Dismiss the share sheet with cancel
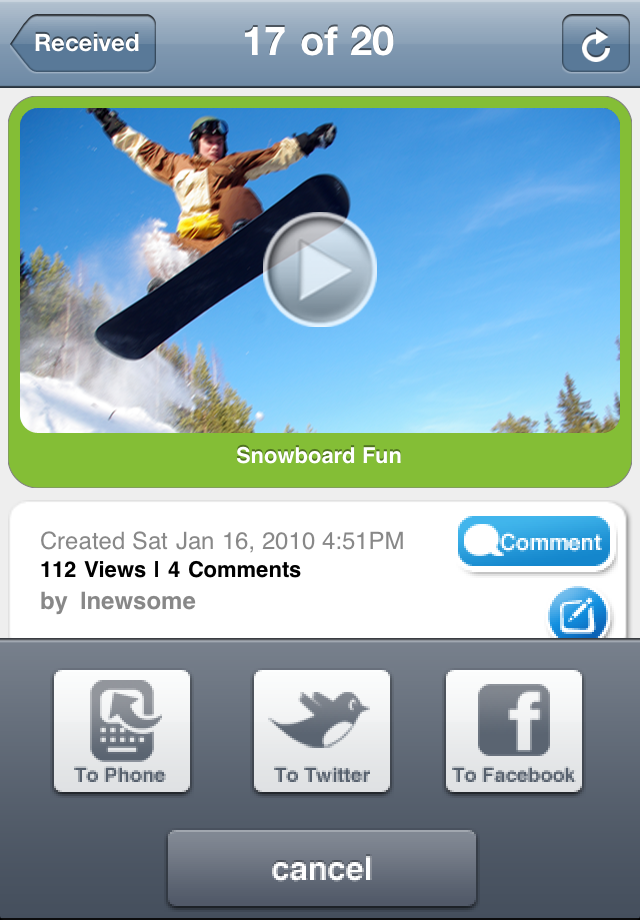The height and width of the screenshot is (920, 640). pyautogui.click(x=321, y=868)
